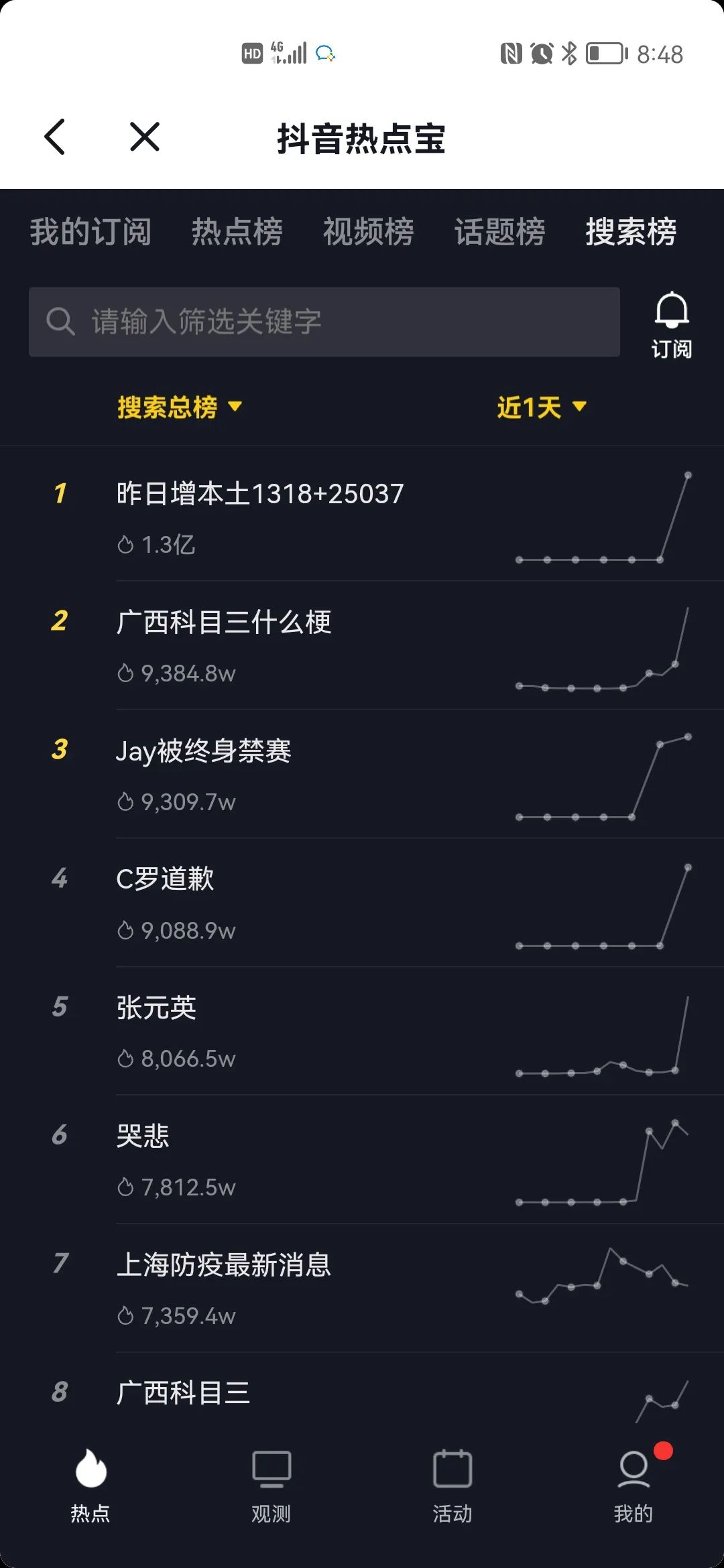Switch to the 我的订阅 tab
Viewport: 724px width, 1568px height.
pyautogui.click(x=90, y=232)
